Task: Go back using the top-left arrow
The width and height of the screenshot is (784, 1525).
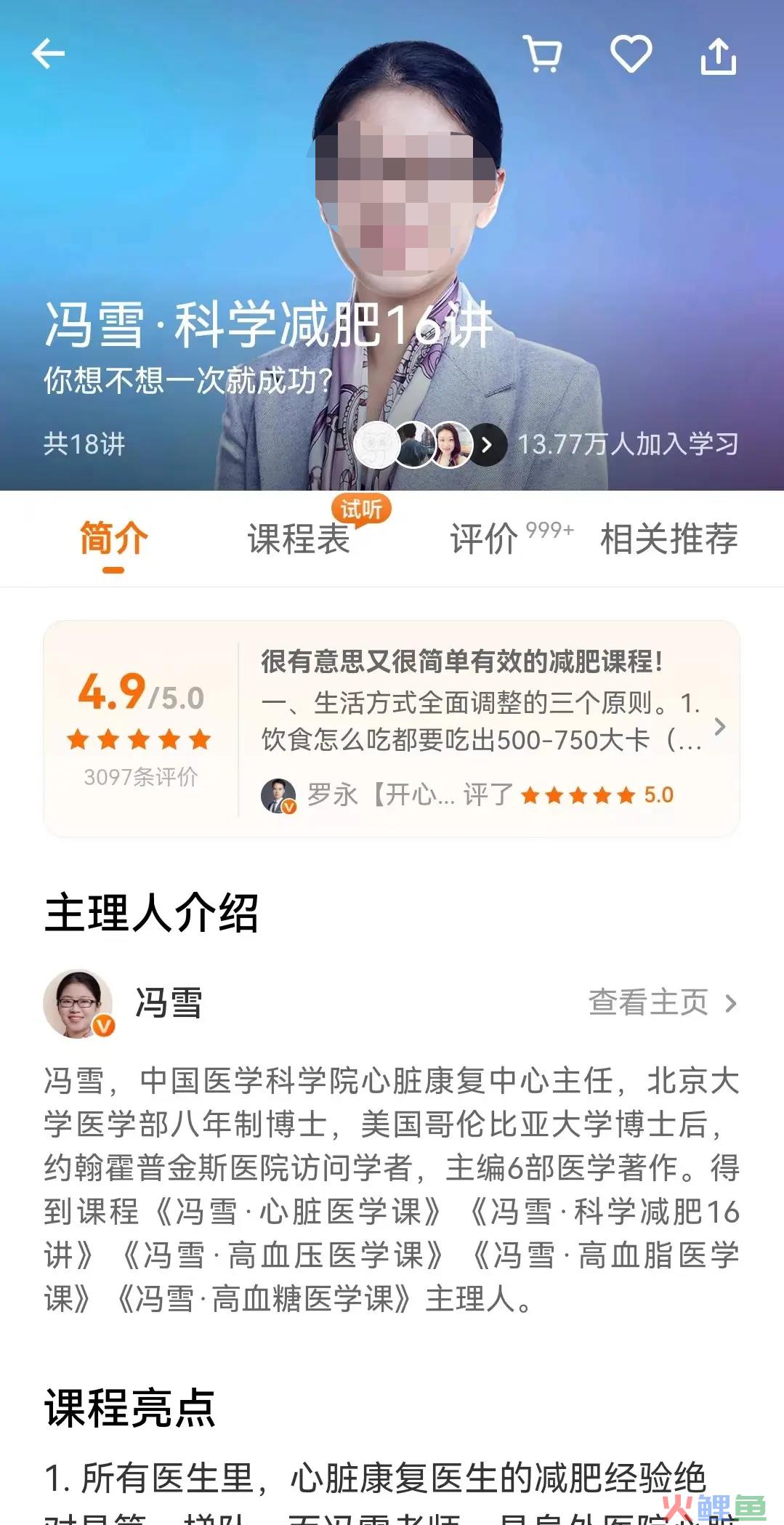Action: click(x=49, y=55)
